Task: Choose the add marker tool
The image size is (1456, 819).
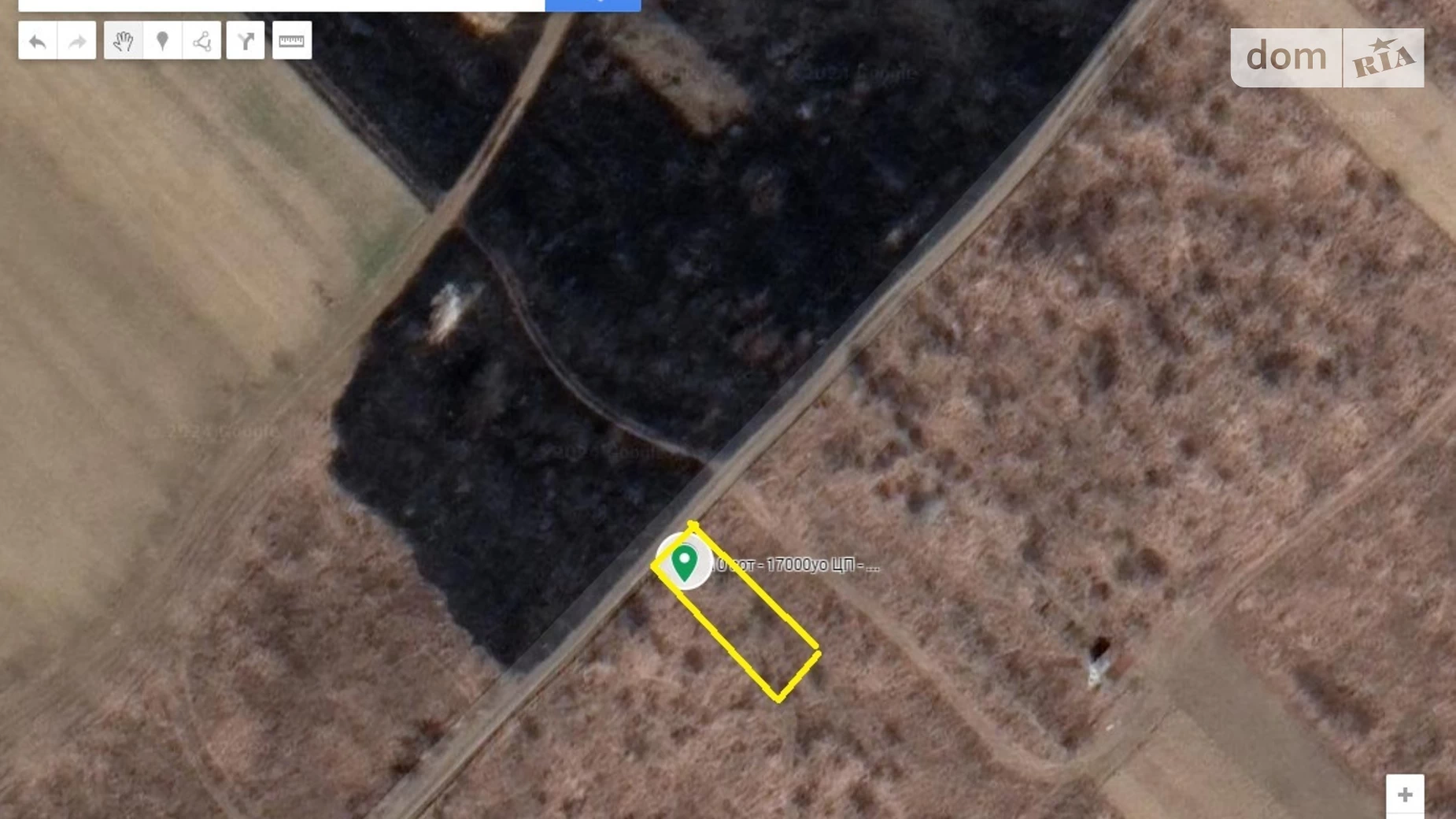Action: point(163,41)
